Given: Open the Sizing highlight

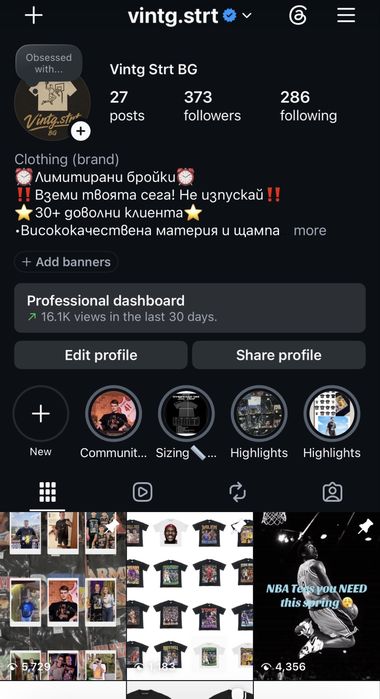Looking at the screenshot, I should pos(186,413).
